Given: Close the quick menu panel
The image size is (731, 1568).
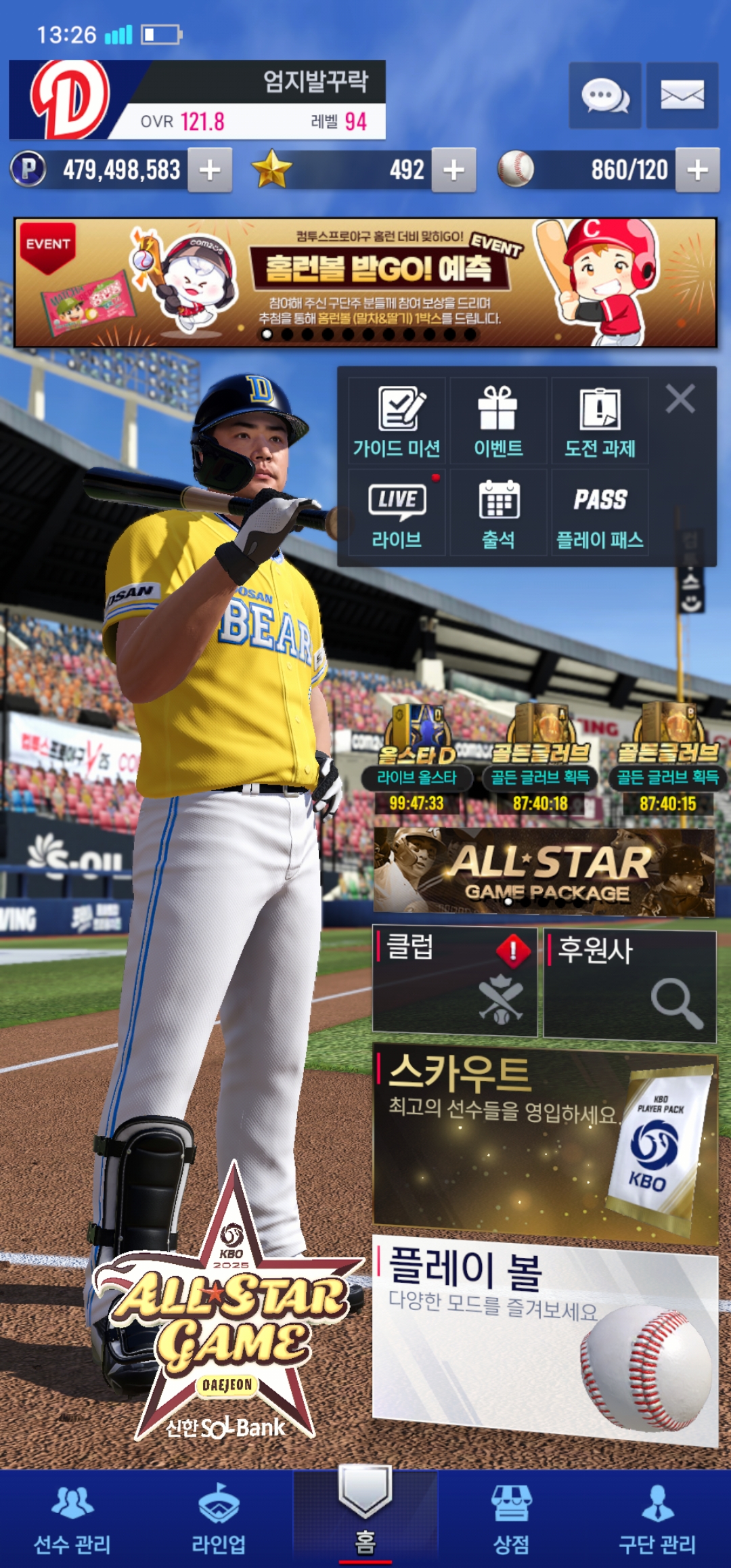Looking at the screenshot, I should click(x=680, y=399).
